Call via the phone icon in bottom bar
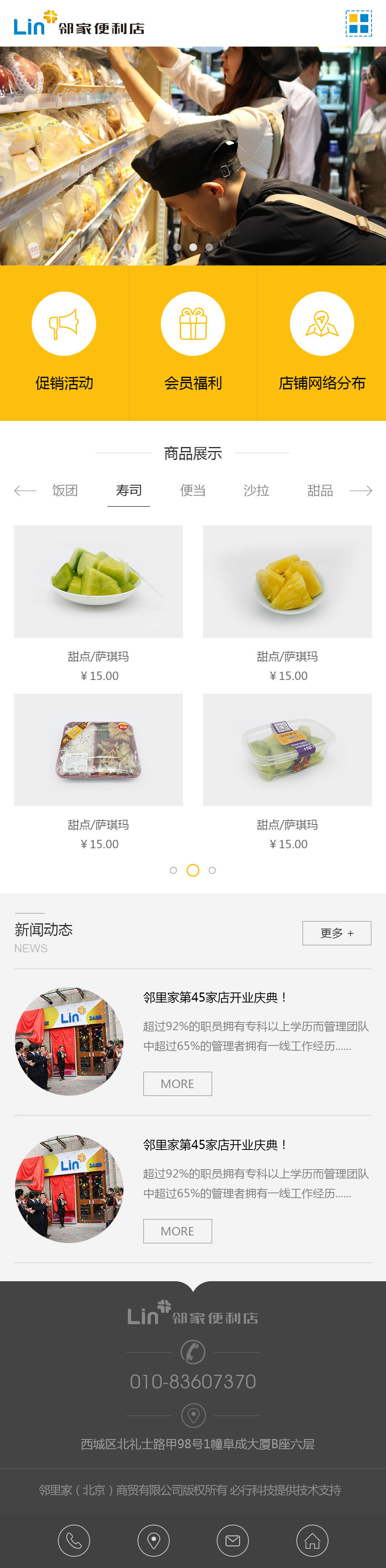 pyautogui.click(x=74, y=1541)
